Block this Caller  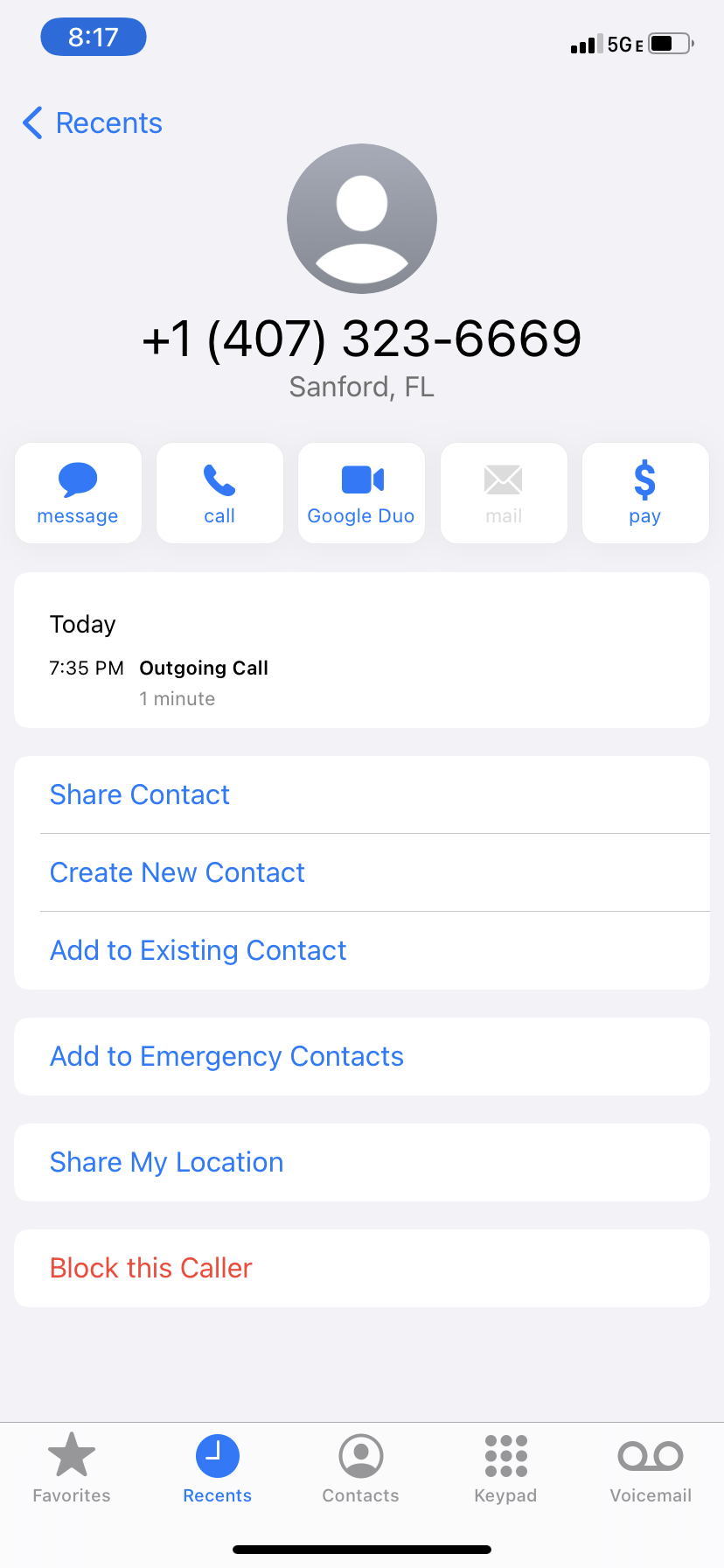(151, 1268)
